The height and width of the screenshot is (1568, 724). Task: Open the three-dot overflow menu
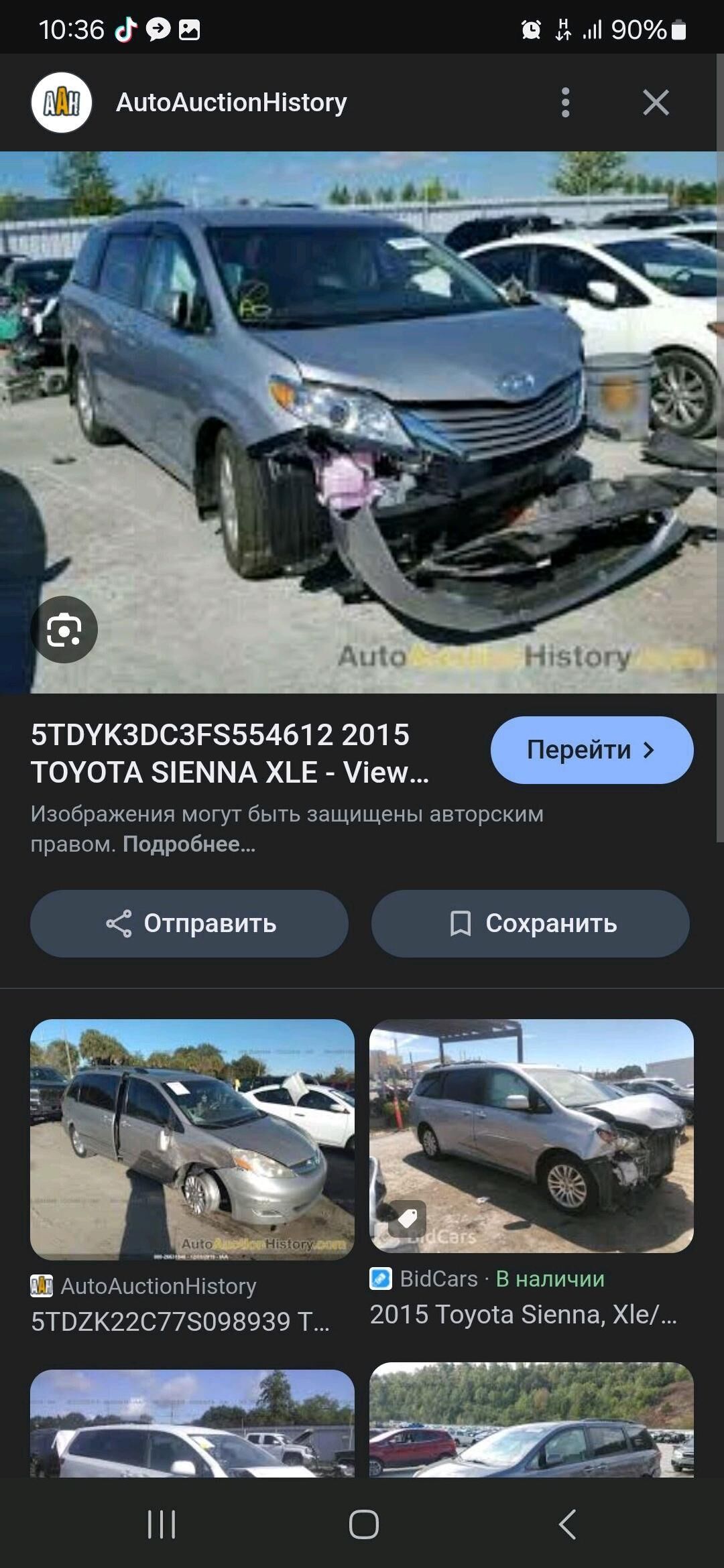tap(566, 102)
